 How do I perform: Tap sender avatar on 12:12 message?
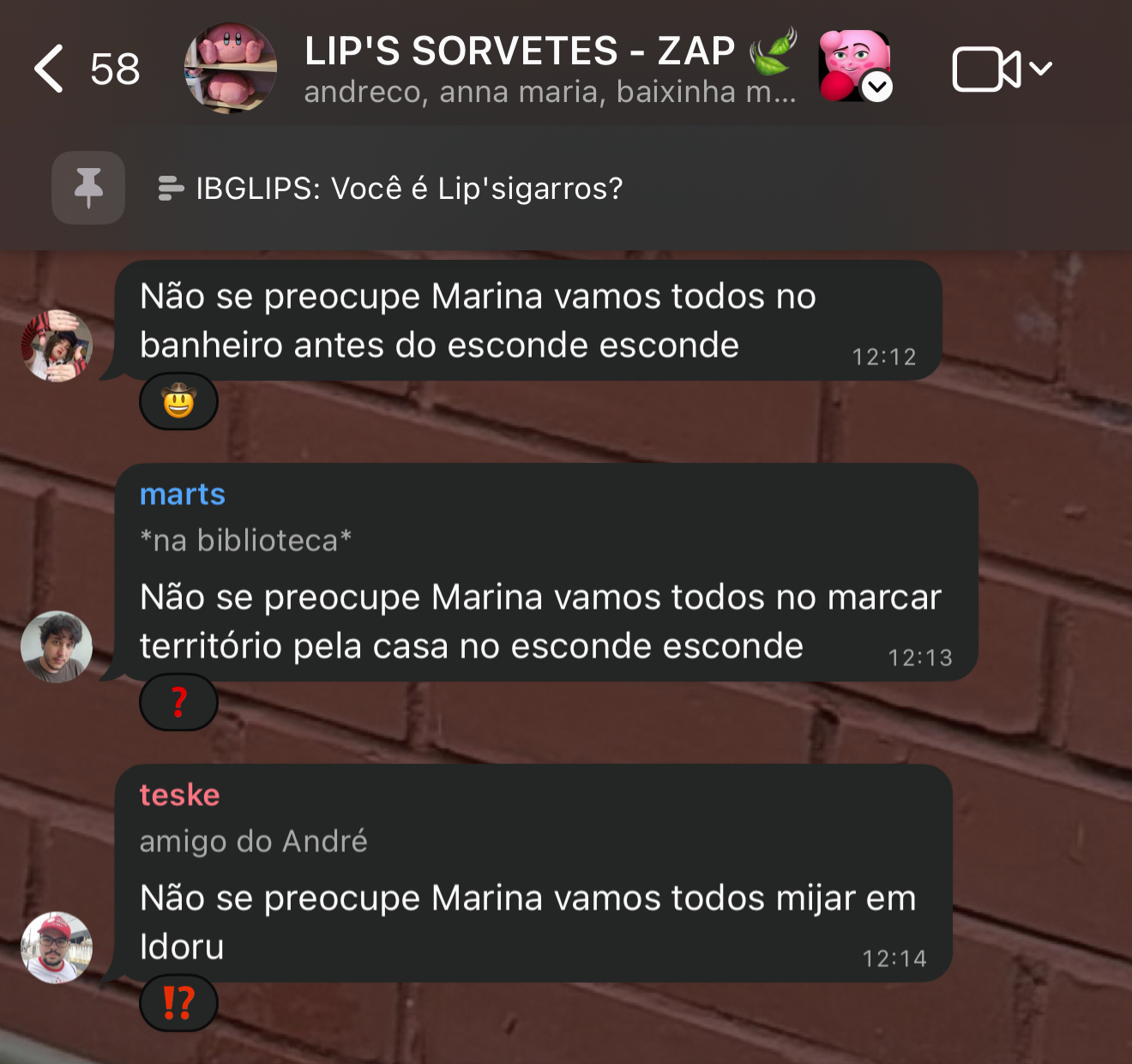click(x=57, y=346)
